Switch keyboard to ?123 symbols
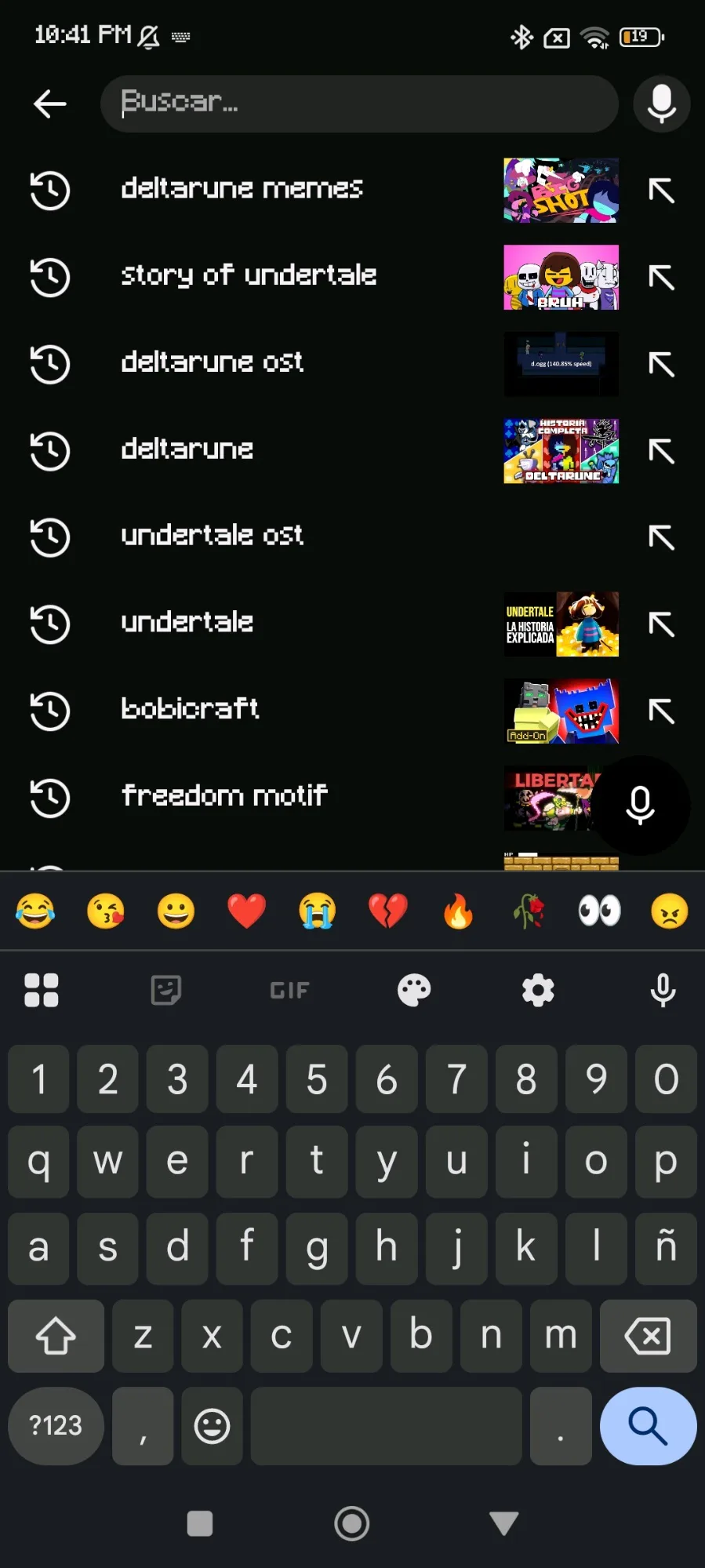This screenshot has width=705, height=1568. tap(56, 1425)
